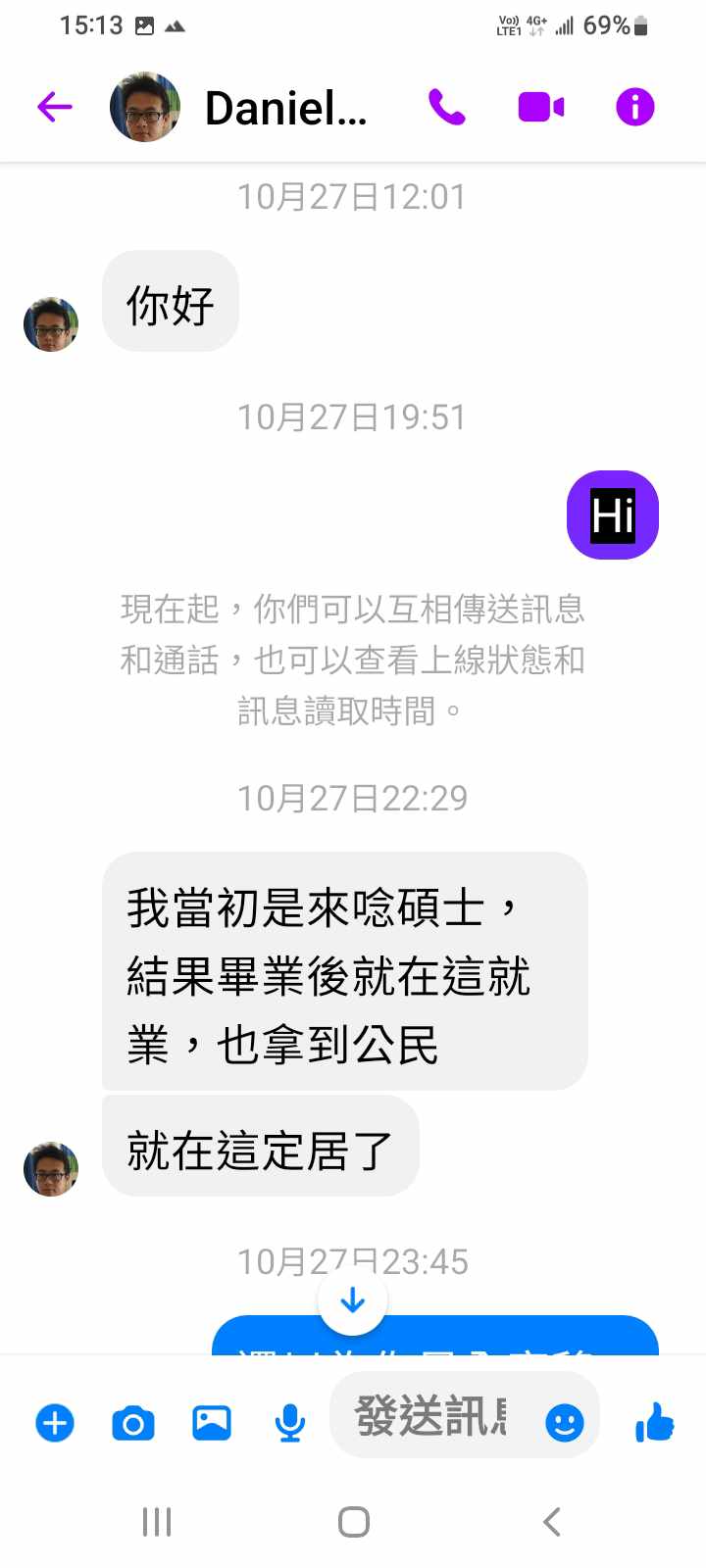Open the camera to take a photo
The height and width of the screenshot is (1568, 706).
click(x=133, y=1422)
